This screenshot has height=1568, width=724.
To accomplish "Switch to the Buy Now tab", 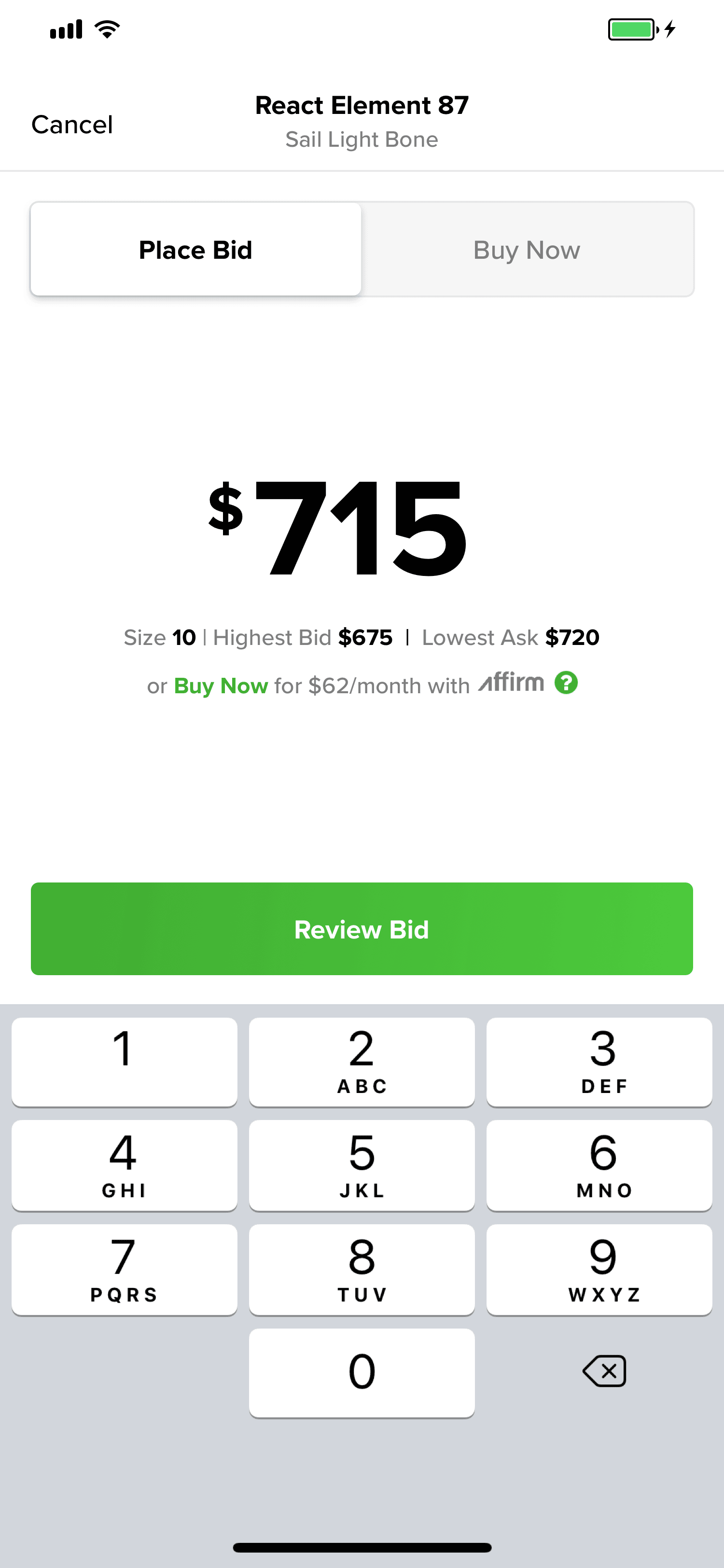I will [x=526, y=250].
